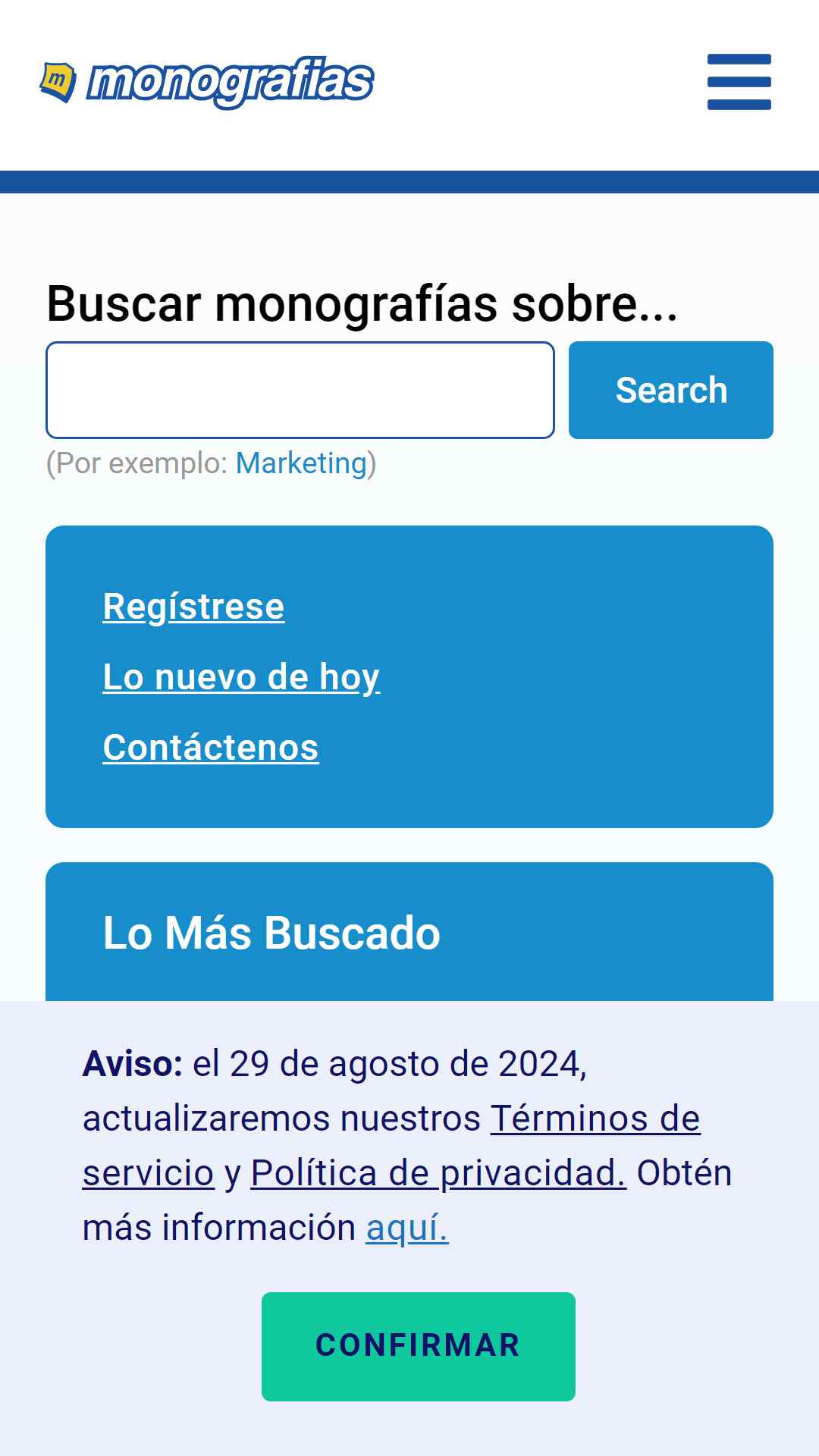Tap the monografías search text field
The height and width of the screenshot is (1456, 819).
click(300, 390)
